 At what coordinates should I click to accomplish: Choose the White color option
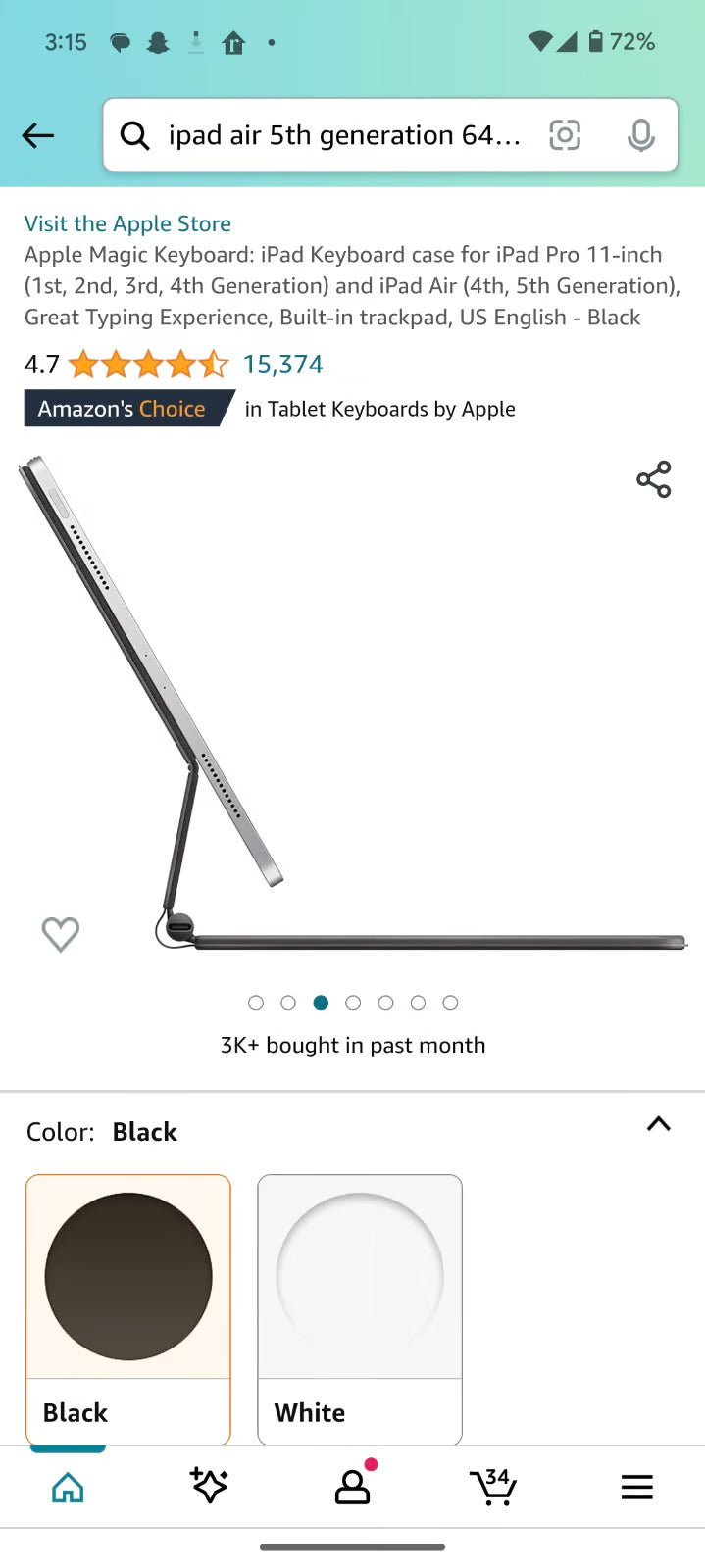coord(360,1308)
